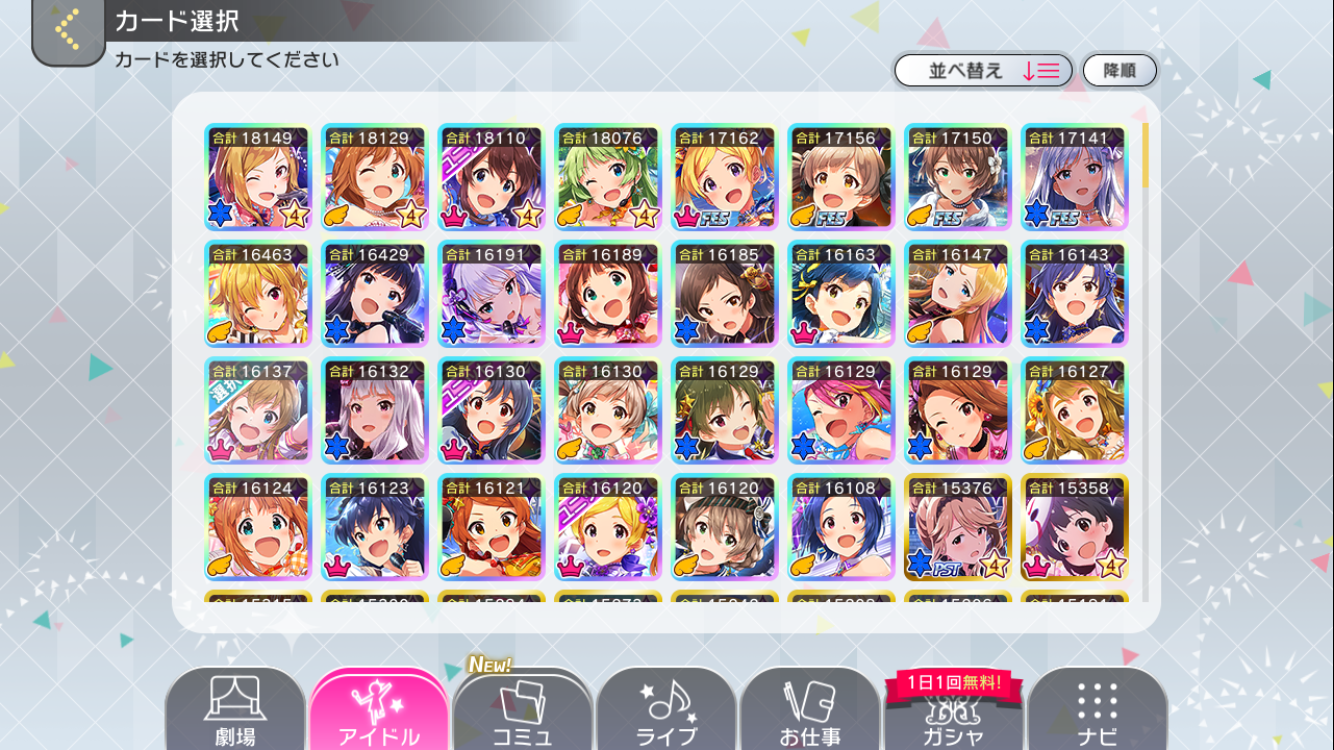Open the ガシャ gacha tab
Image resolution: width=1334 pixels, height=750 pixels.
954,710
